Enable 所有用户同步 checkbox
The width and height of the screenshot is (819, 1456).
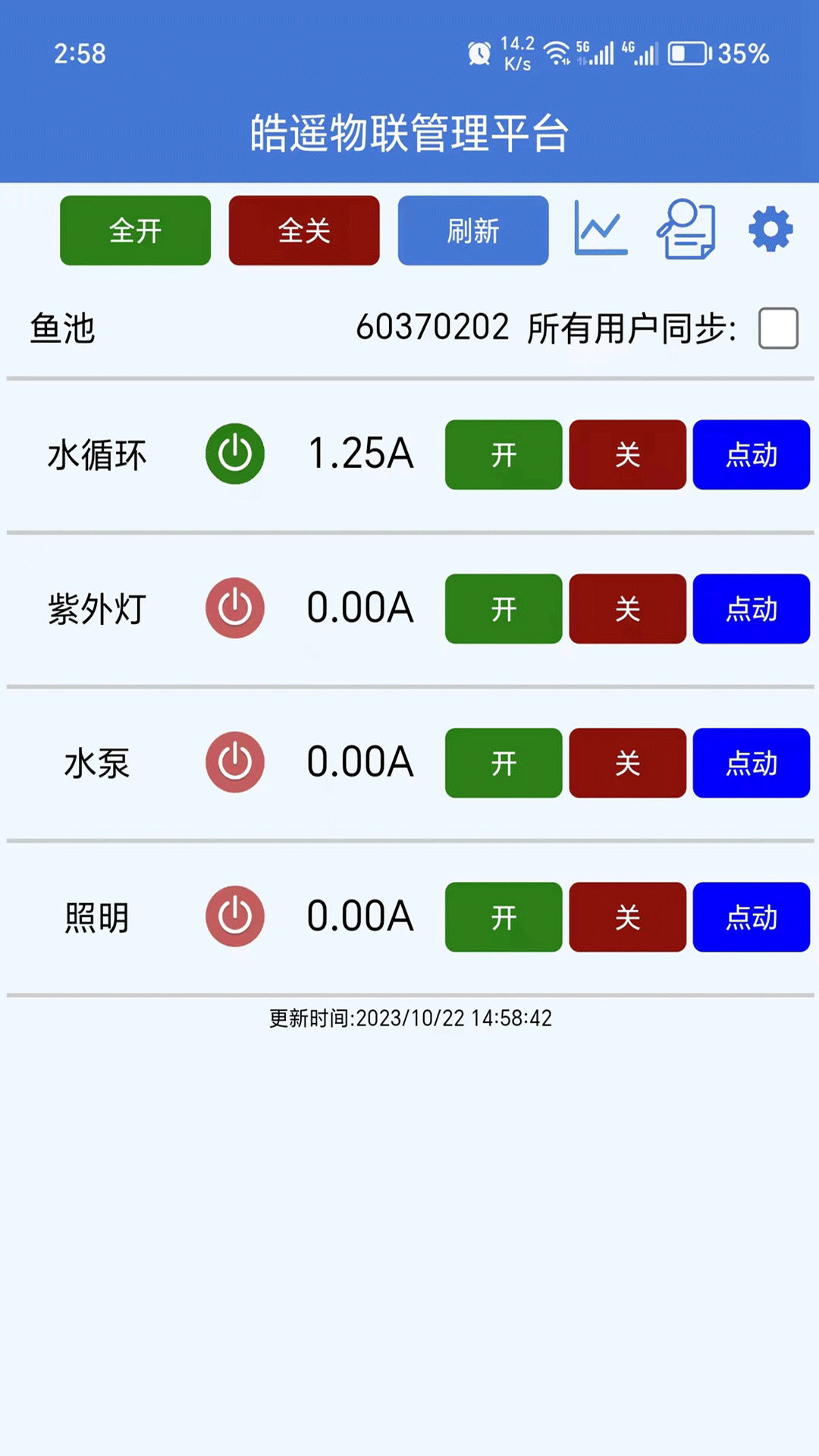click(x=778, y=328)
